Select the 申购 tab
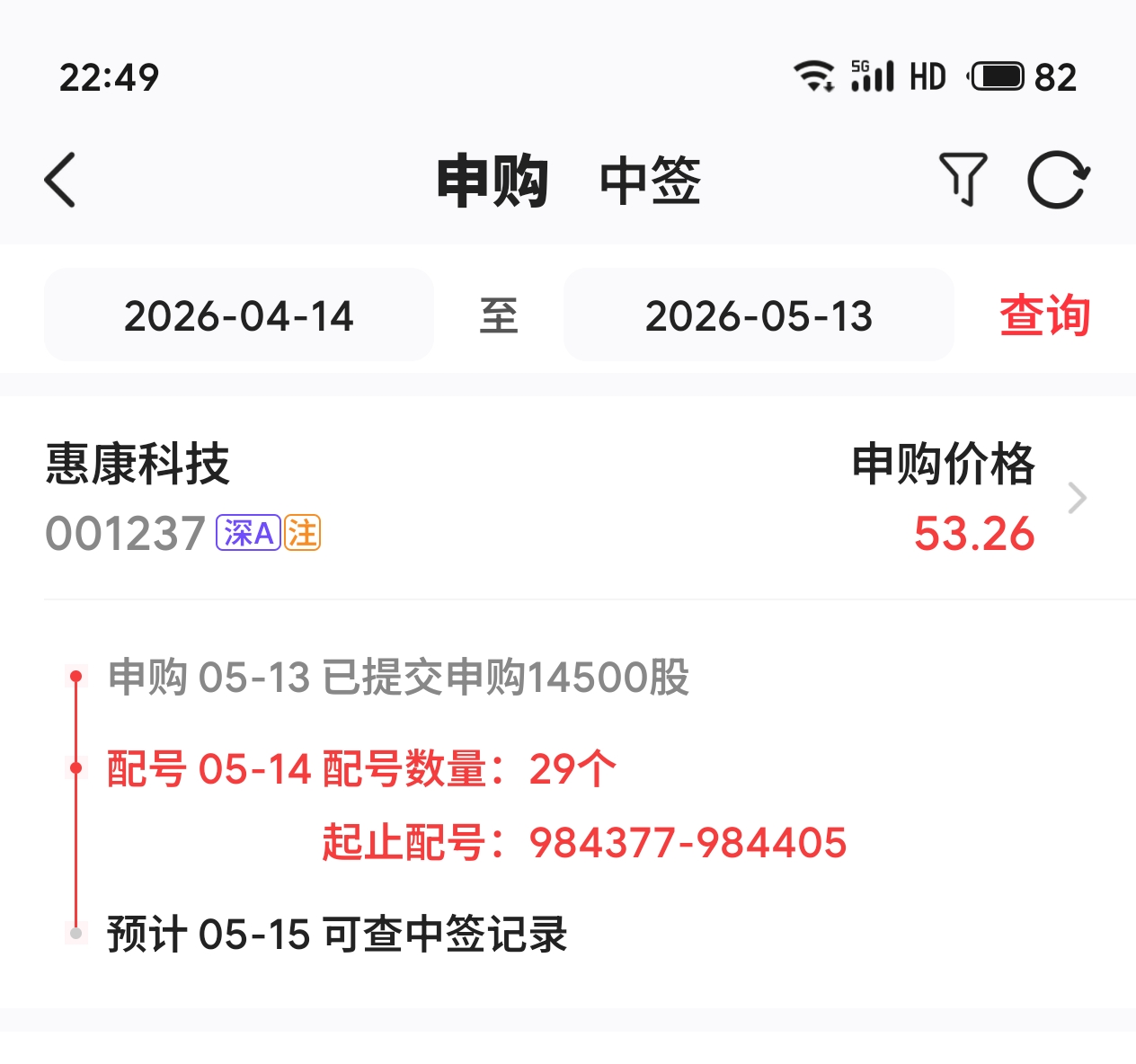This screenshot has height=1064, width=1136. 492,181
